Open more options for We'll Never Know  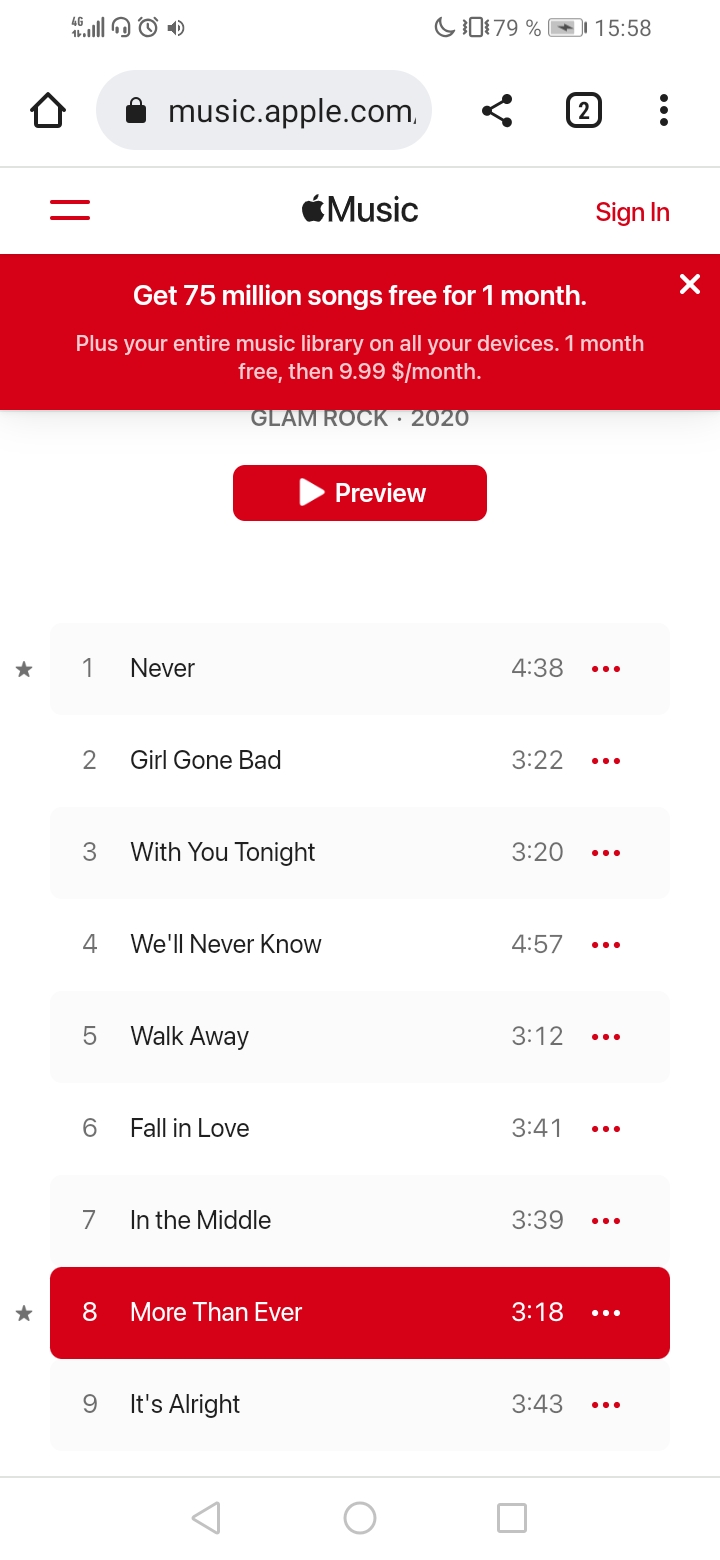point(606,945)
